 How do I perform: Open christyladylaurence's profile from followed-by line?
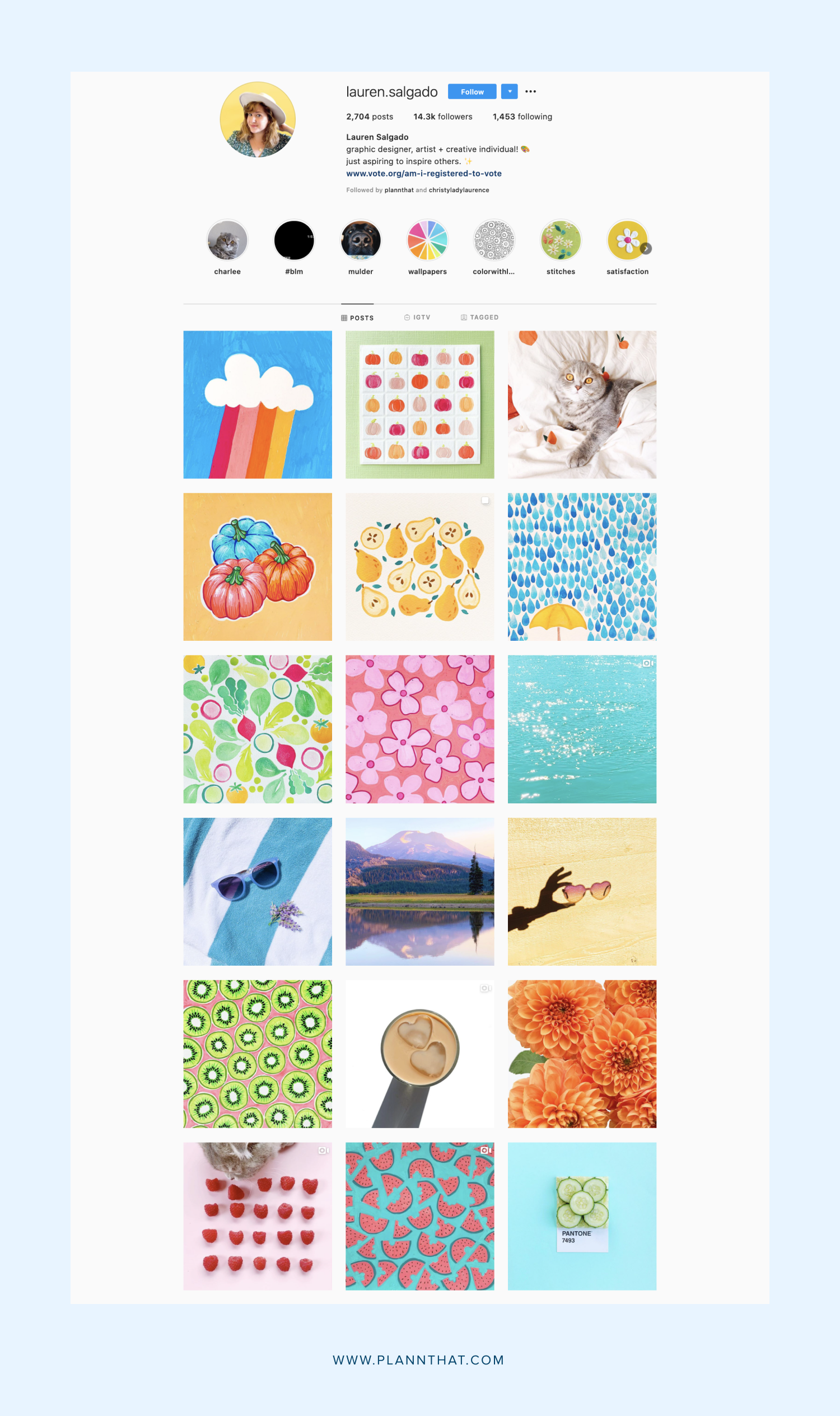[x=459, y=190]
